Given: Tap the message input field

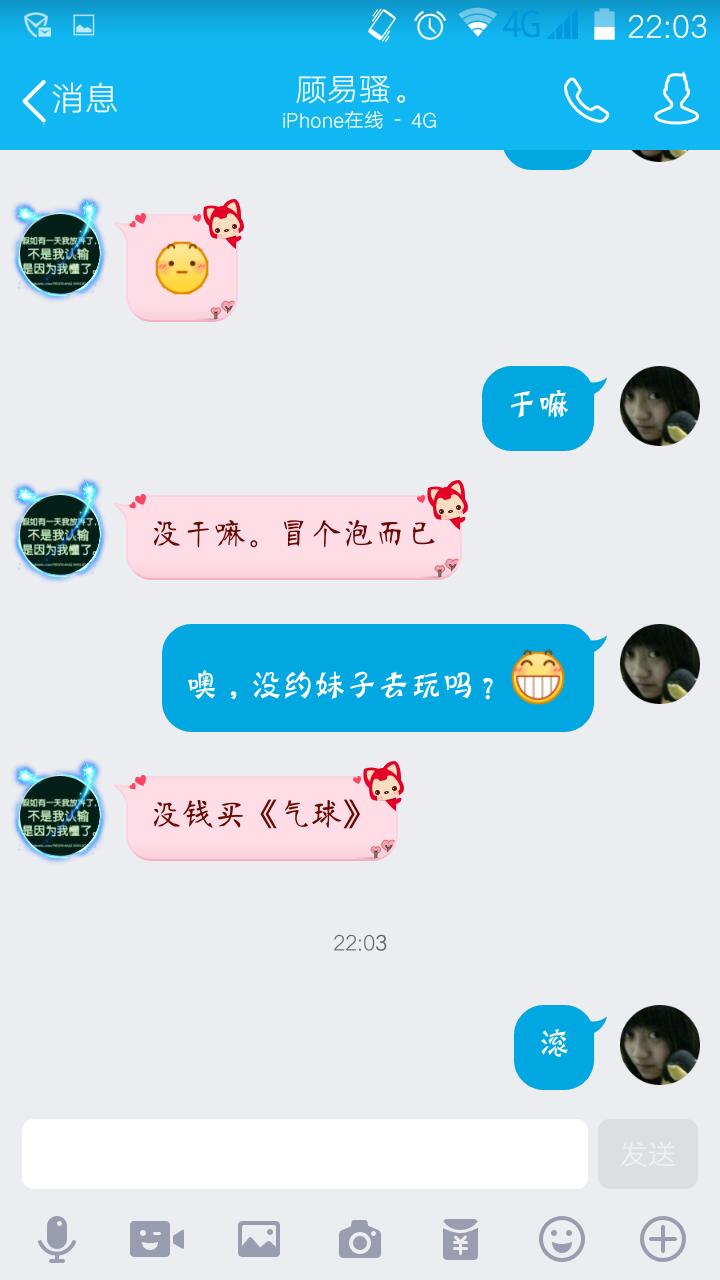Looking at the screenshot, I should pos(305,1153).
